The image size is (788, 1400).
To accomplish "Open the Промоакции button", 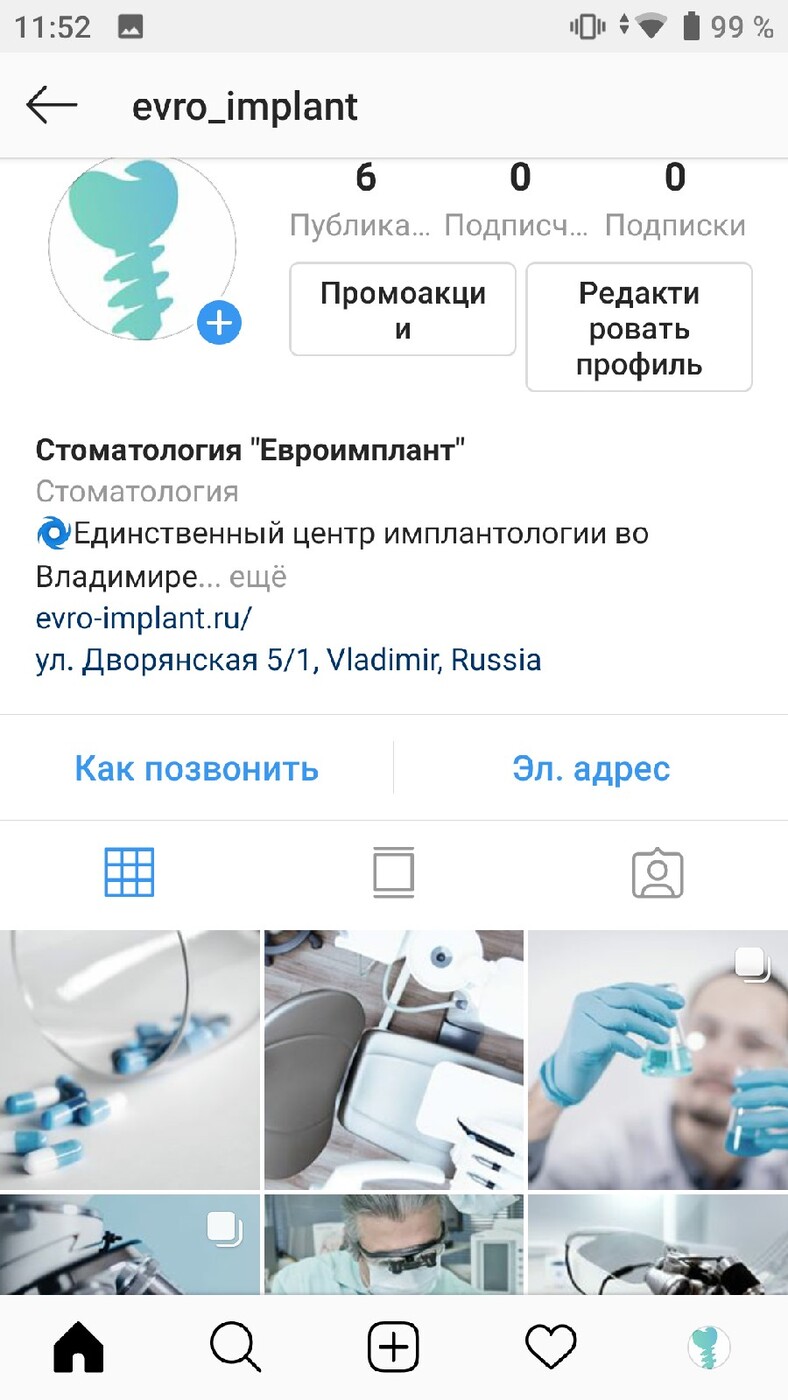I will click(403, 310).
